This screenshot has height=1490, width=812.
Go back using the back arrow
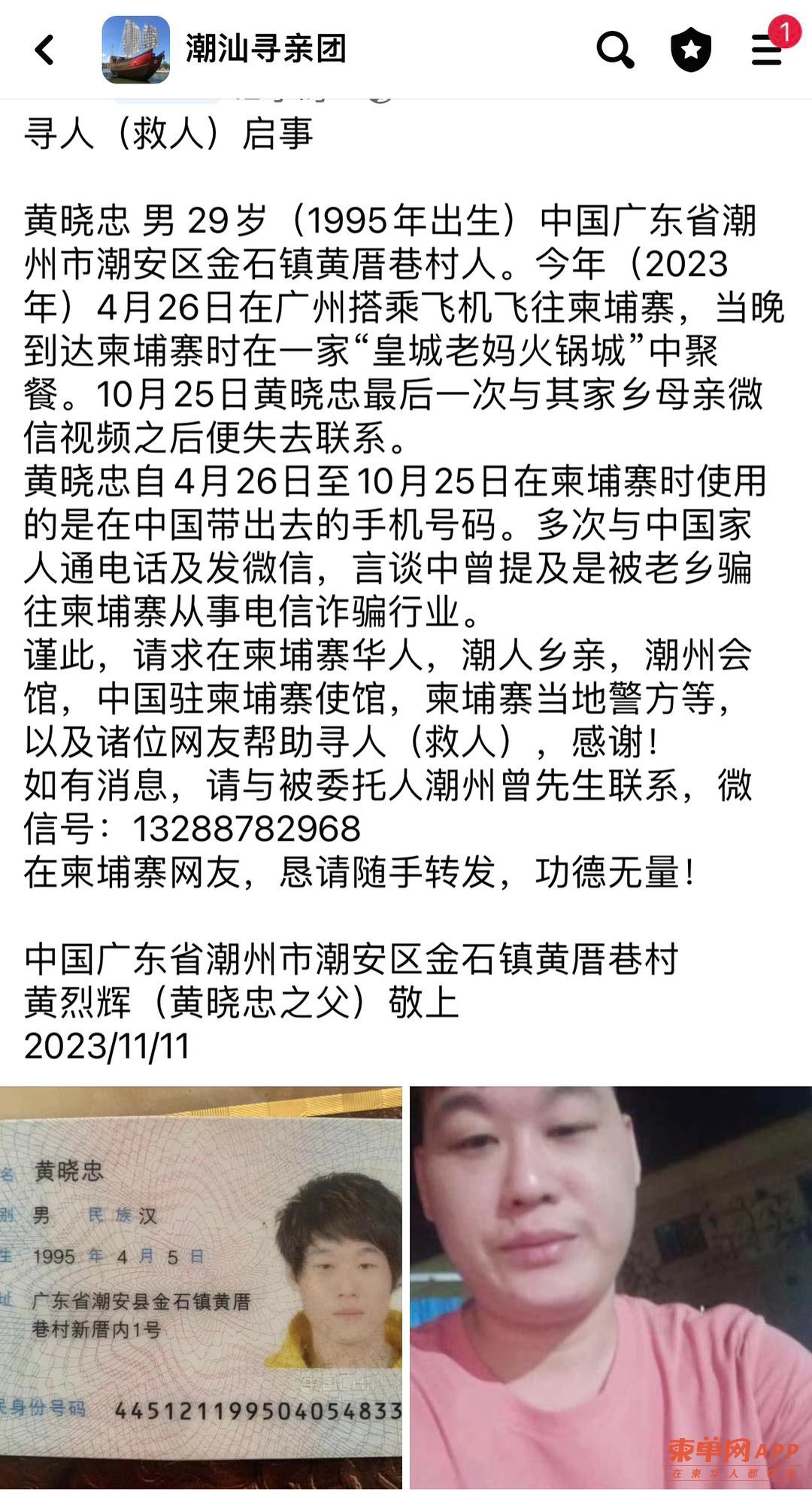coord(45,50)
